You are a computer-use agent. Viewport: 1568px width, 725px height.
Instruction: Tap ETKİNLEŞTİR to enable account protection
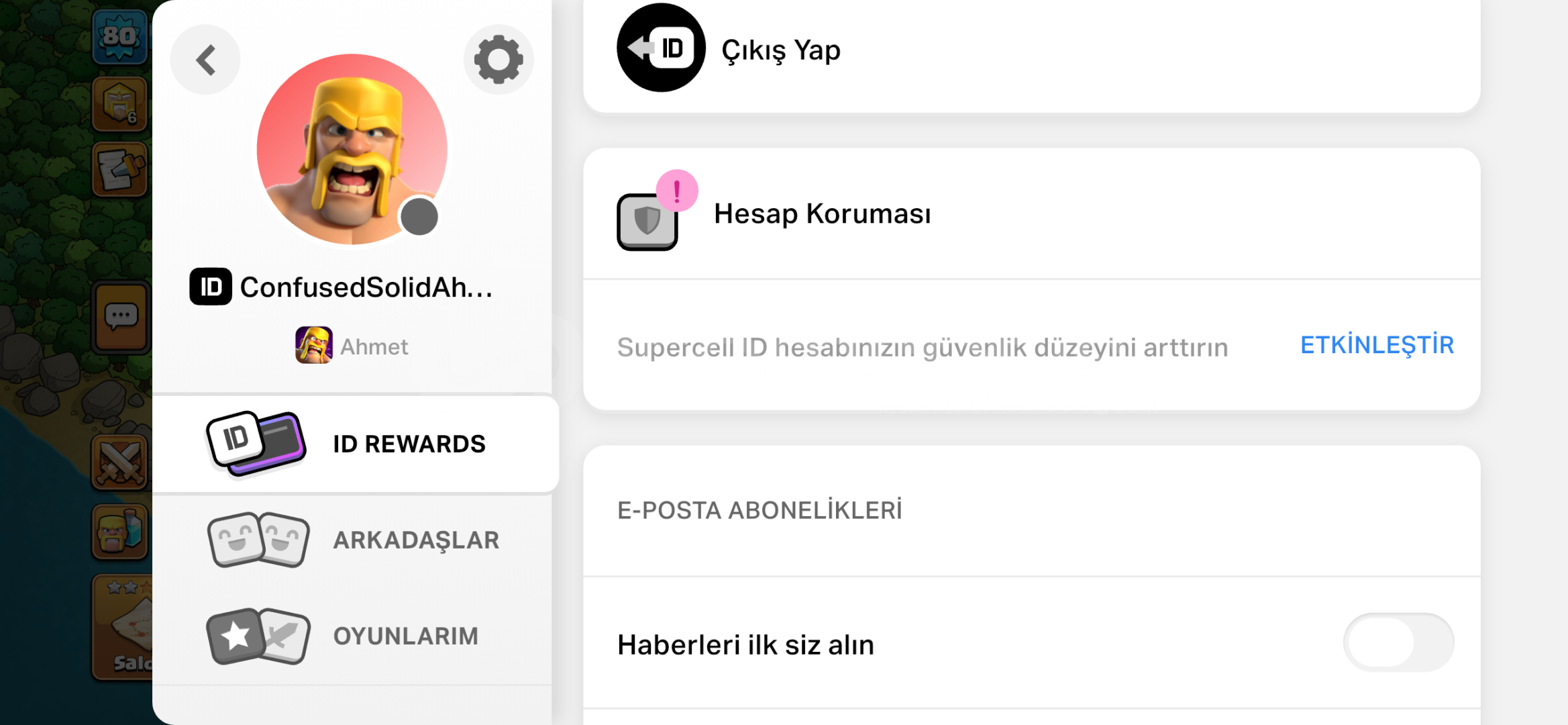click(x=1377, y=345)
